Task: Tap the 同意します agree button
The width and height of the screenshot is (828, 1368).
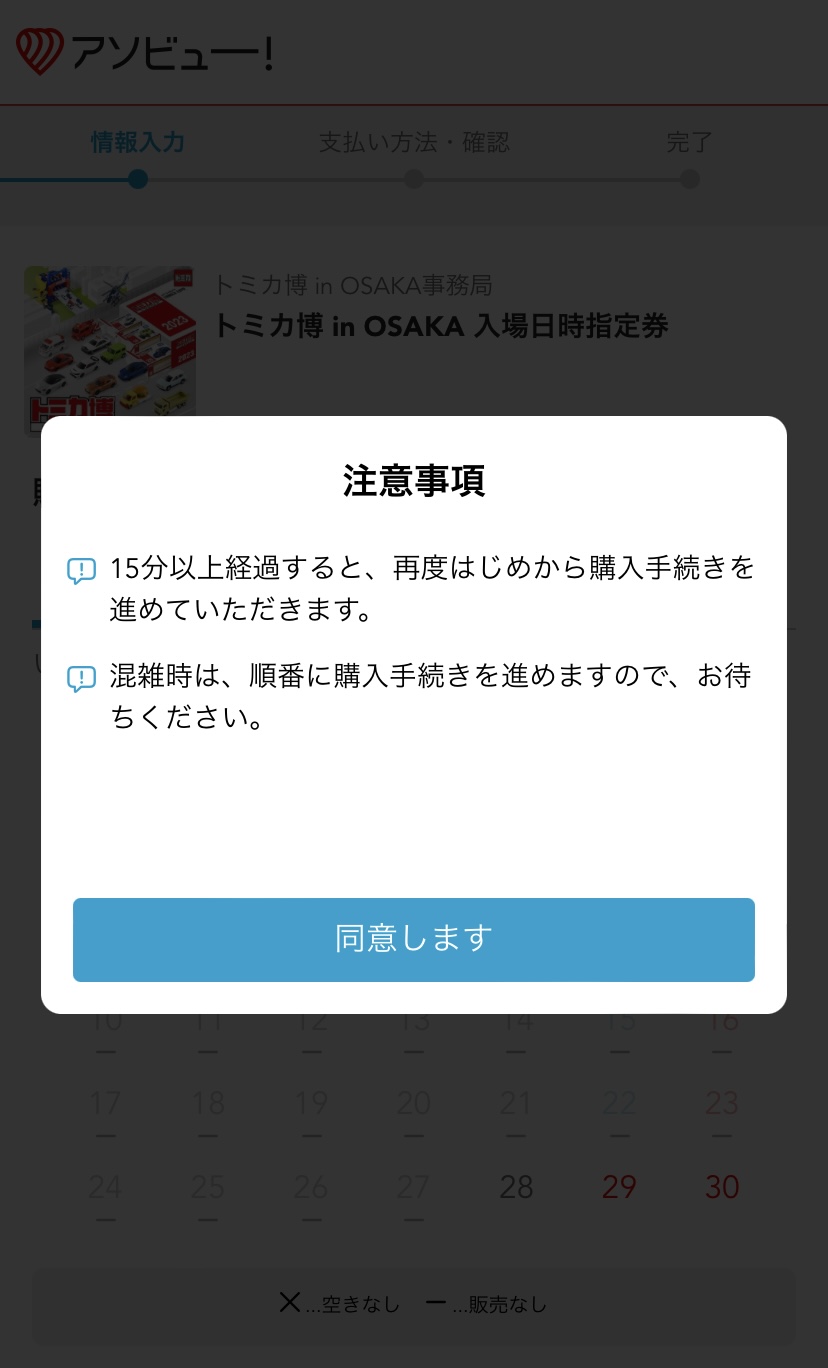Action: click(x=413, y=939)
